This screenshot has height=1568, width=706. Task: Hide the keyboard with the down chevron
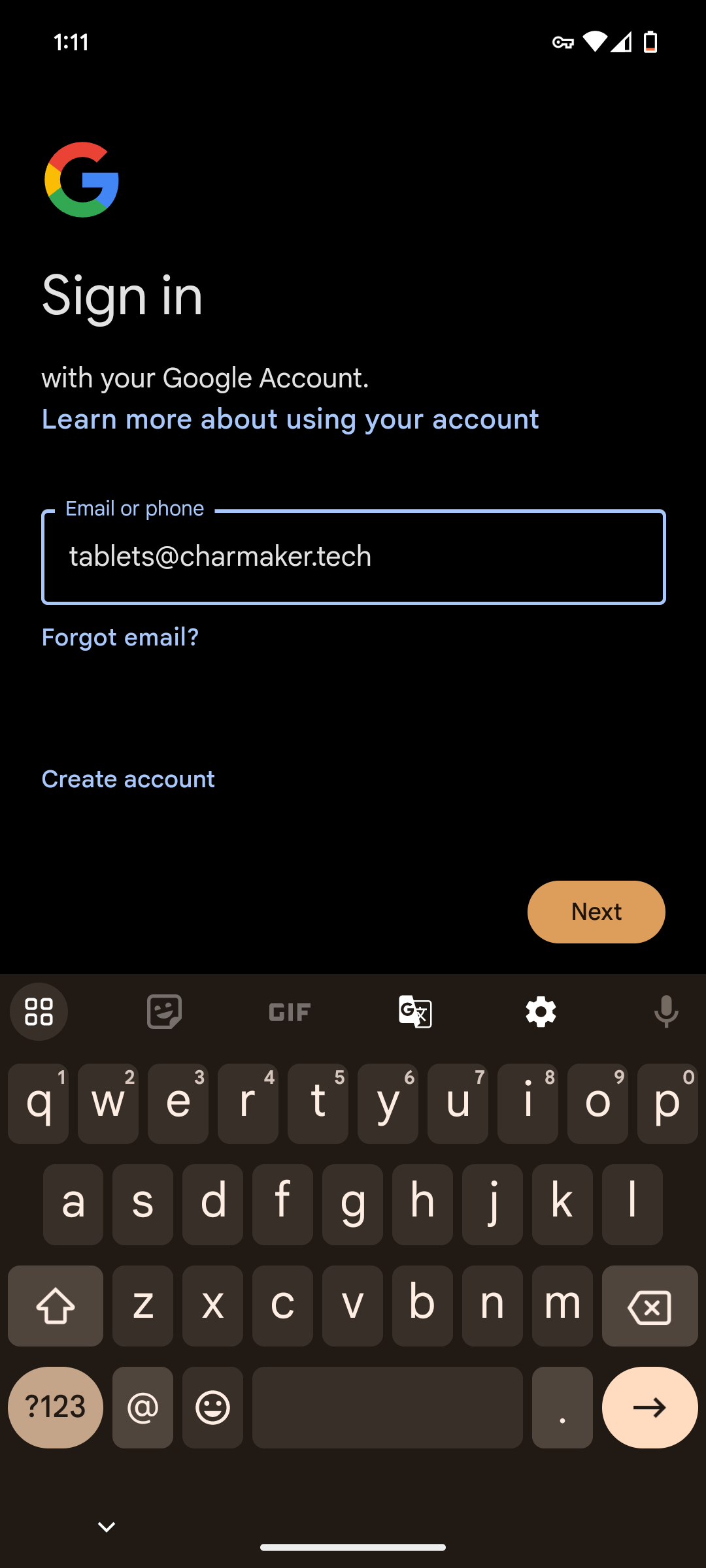(107, 1527)
